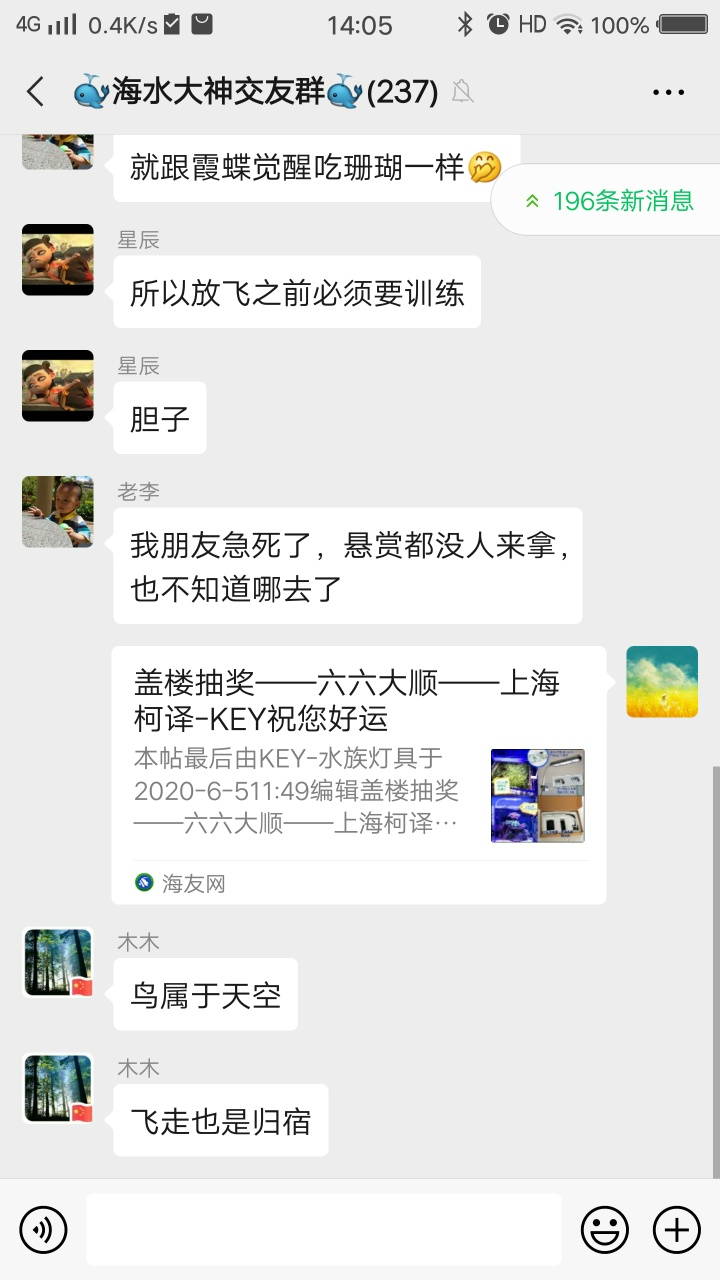View 老李's profile via his avatar

(x=58, y=512)
